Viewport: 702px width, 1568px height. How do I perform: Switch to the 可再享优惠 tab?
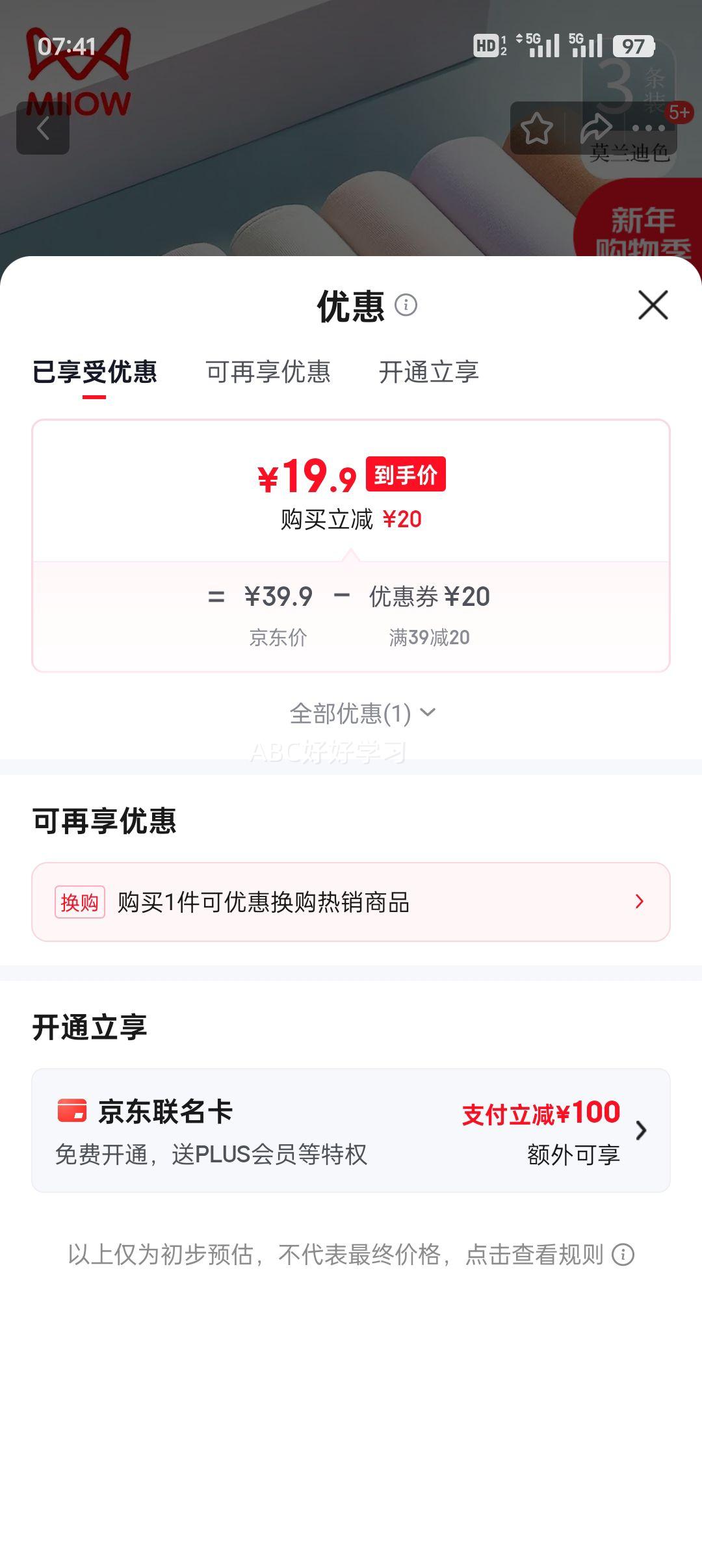click(268, 373)
